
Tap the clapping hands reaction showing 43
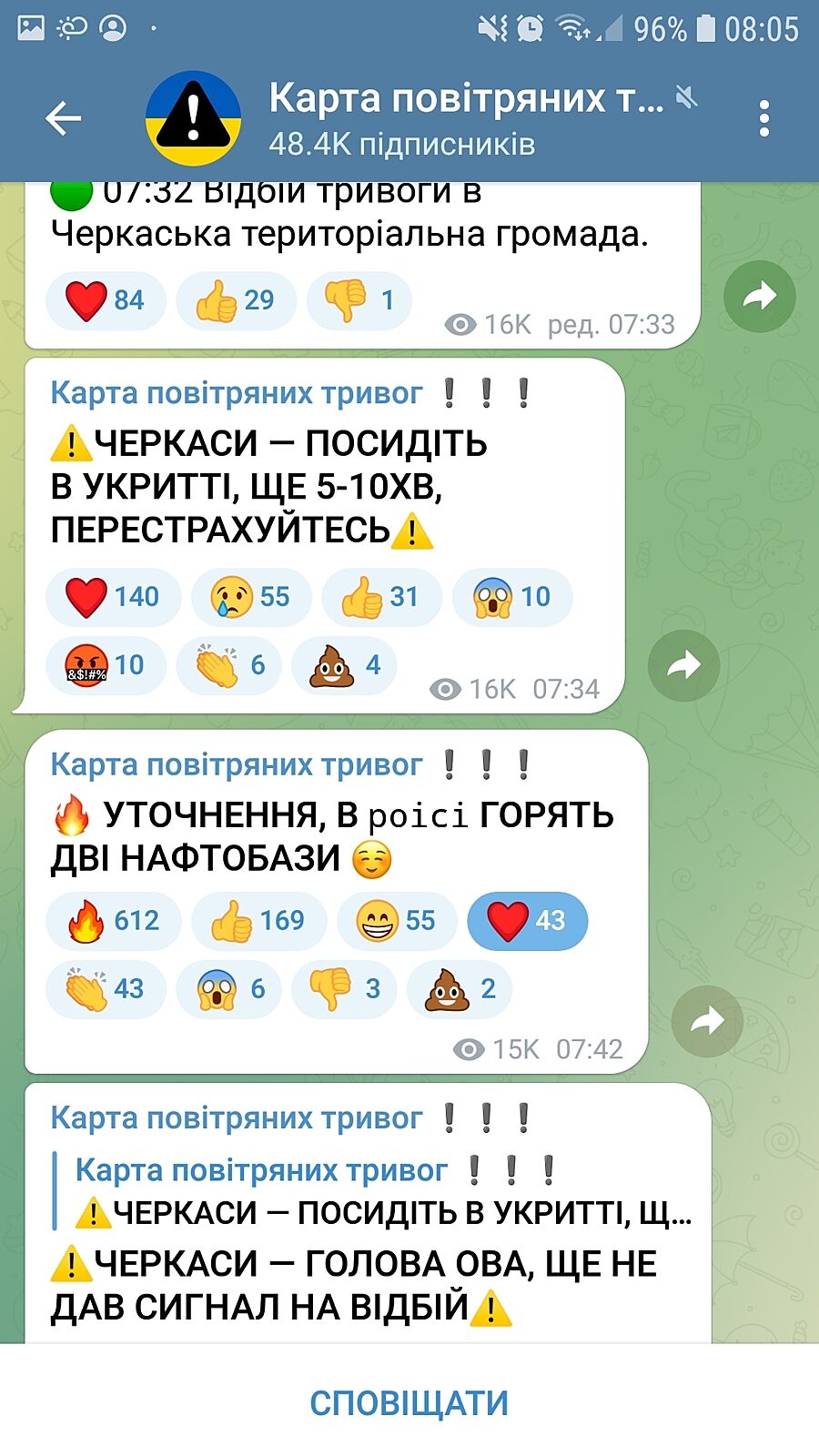105,989
